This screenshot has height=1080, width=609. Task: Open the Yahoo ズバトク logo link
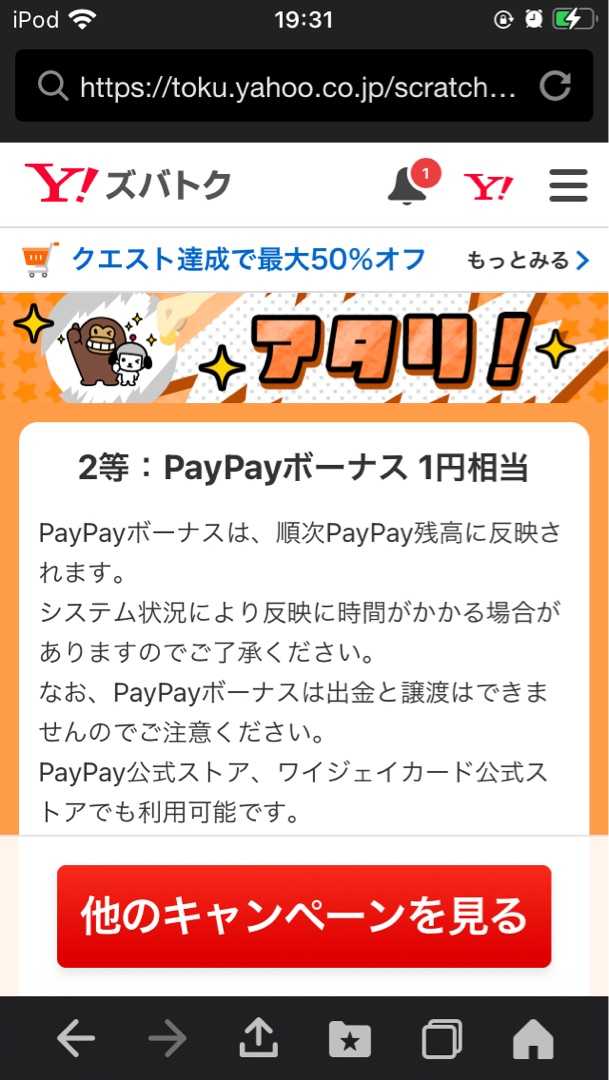pyautogui.click(x=128, y=185)
